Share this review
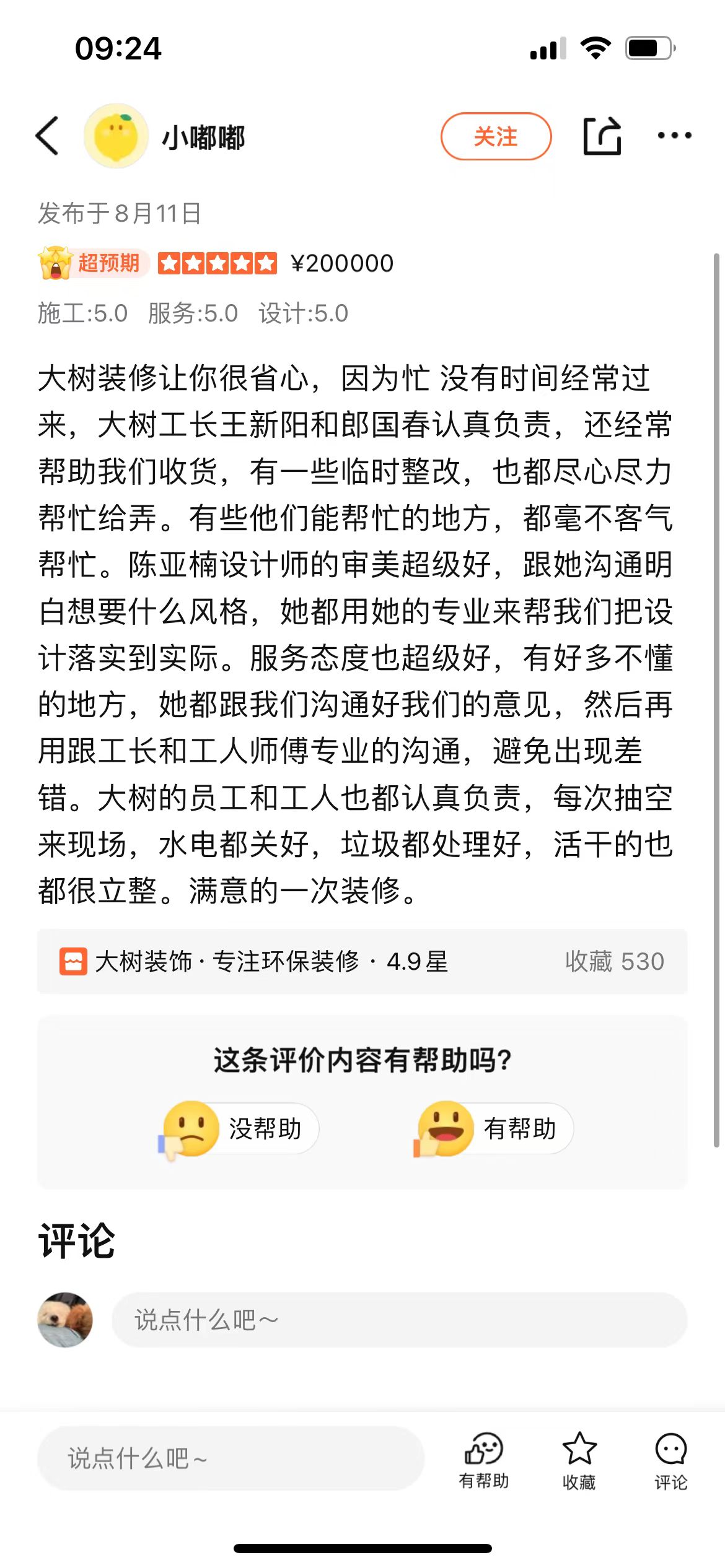The height and width of the screenshot is (1568, 725). [x=602, y=136]
